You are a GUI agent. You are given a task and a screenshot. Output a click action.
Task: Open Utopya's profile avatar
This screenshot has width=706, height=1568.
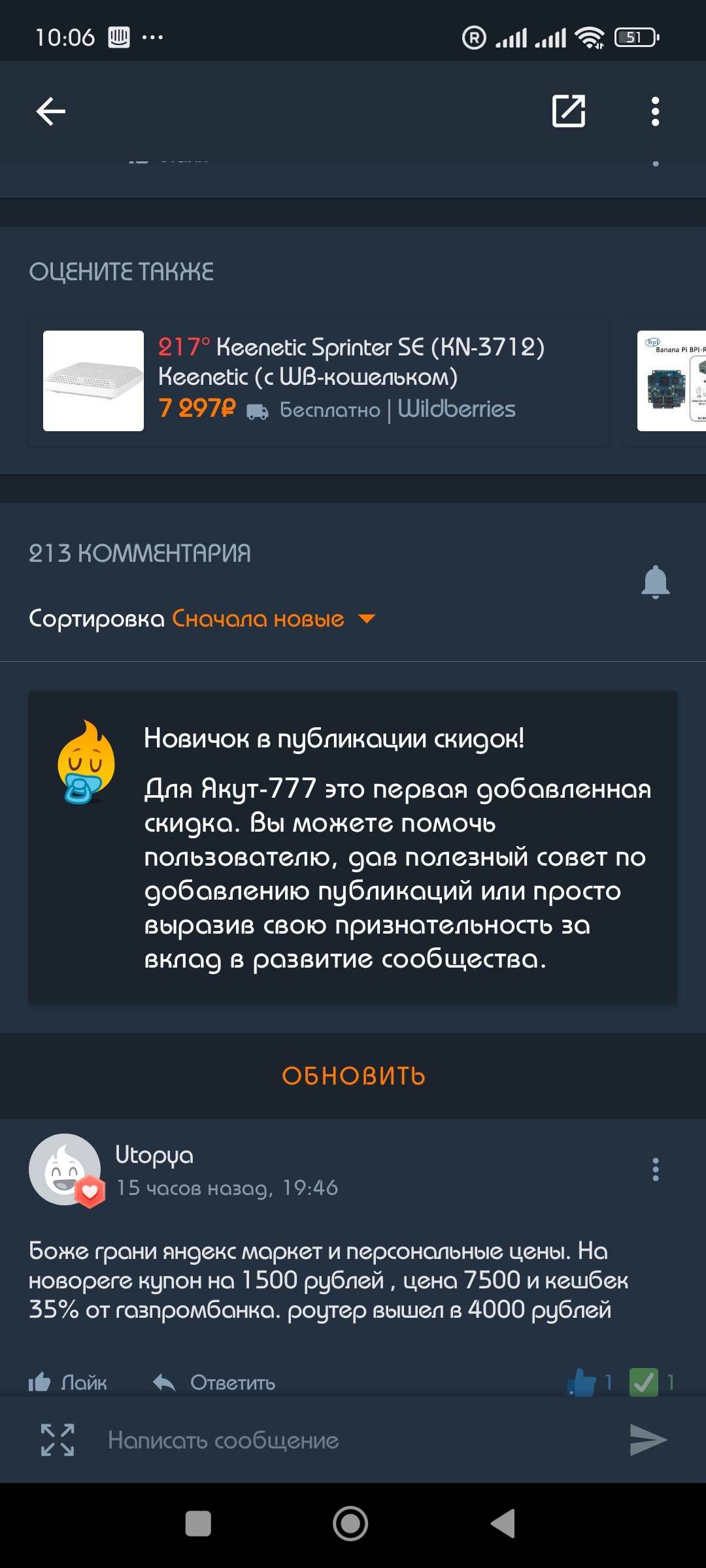pos(65,1169)
